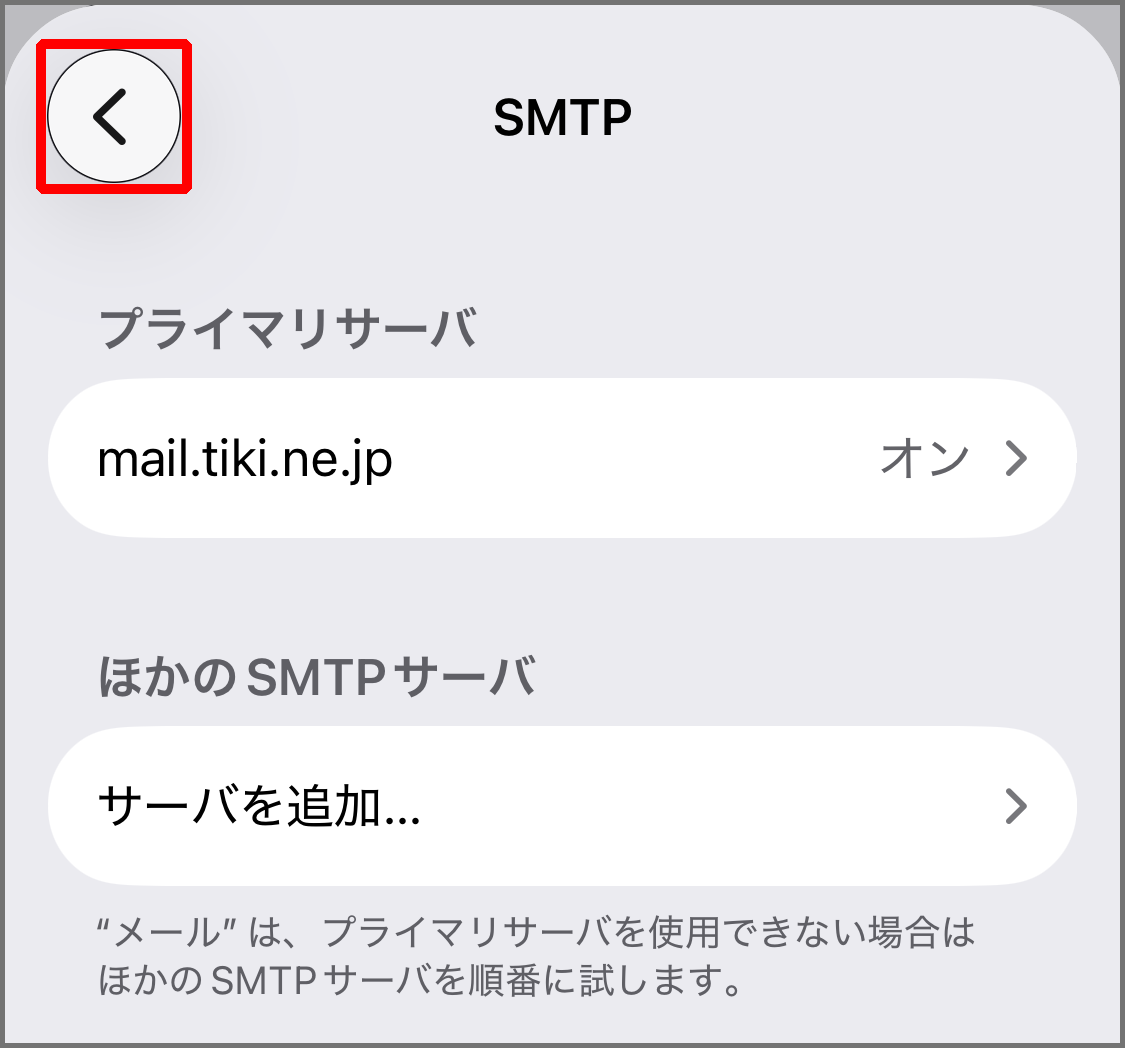This screenshot has width=1125, height=1048.
Task: Go back from the SMTP screen
Action: pos(113,116)
